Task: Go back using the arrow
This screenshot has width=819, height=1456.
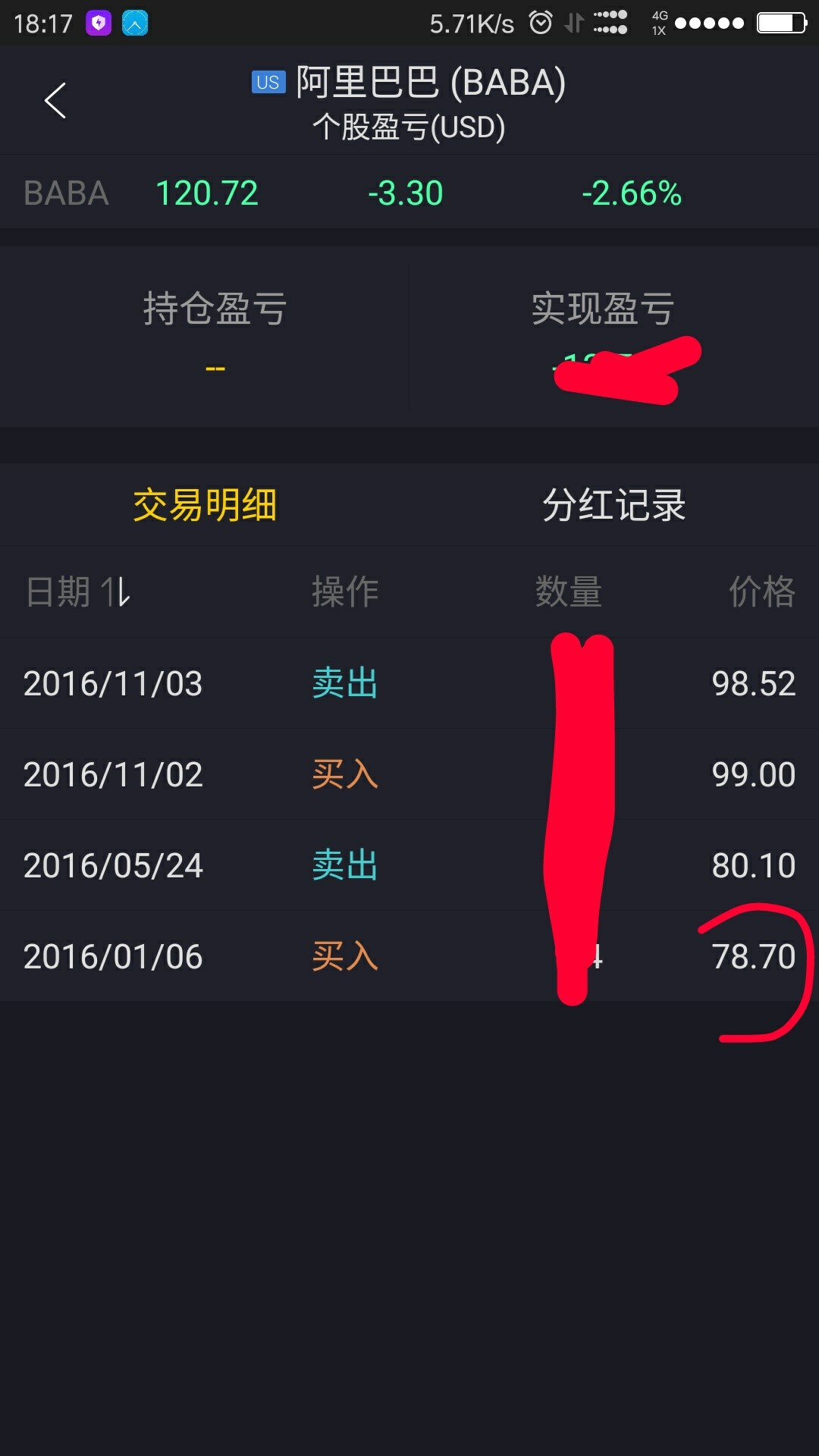Action: (x=55, y=101)
